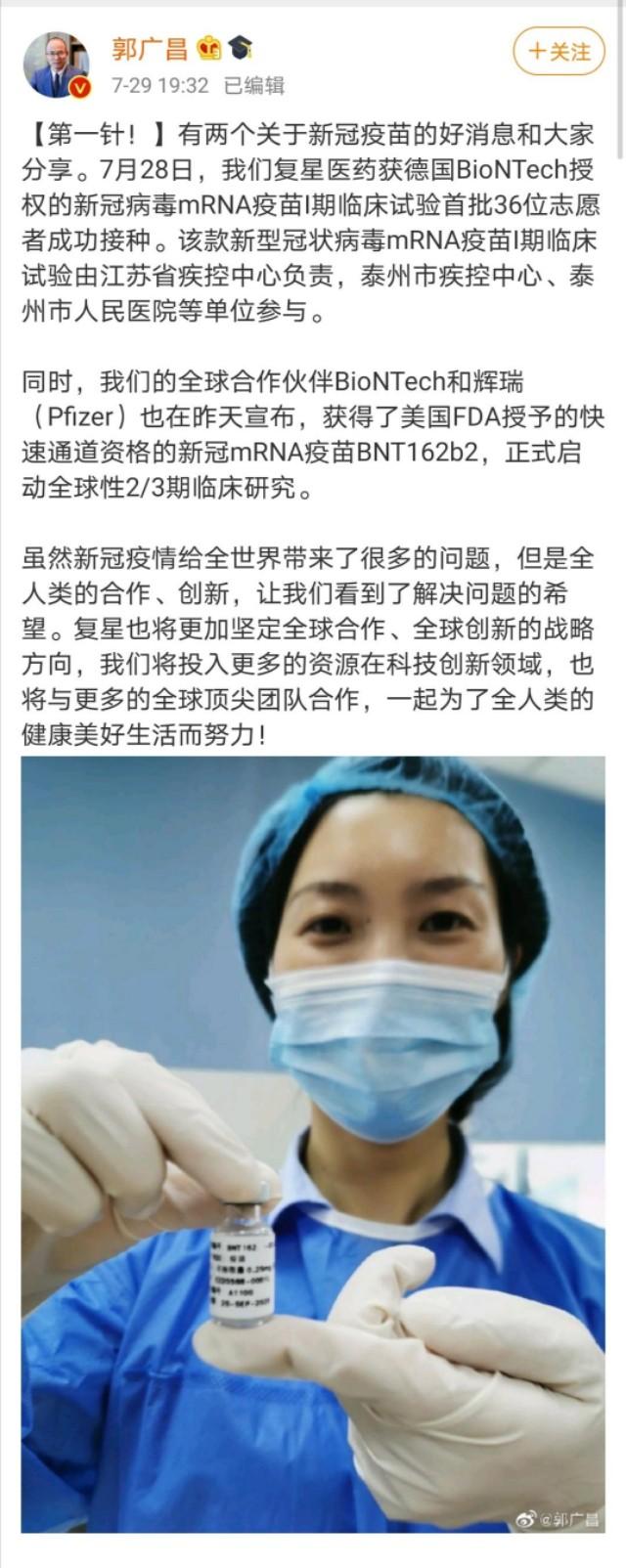
Task: Open 郭广昌's profile avatar
Action: click(55, 65)
